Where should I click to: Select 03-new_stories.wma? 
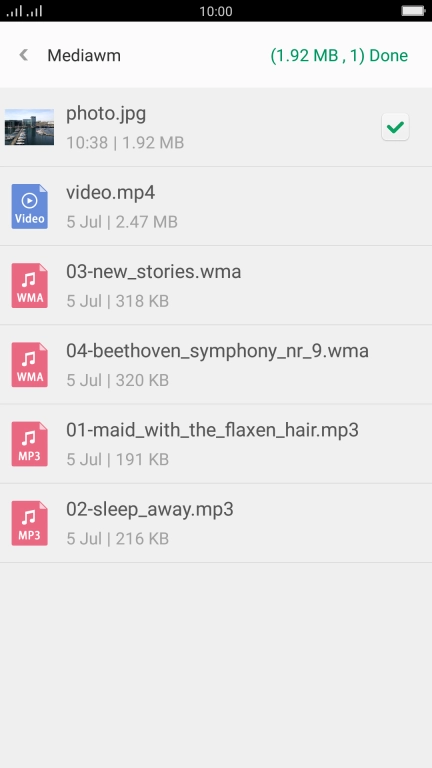pyautogui.click(x=216, y=286)
